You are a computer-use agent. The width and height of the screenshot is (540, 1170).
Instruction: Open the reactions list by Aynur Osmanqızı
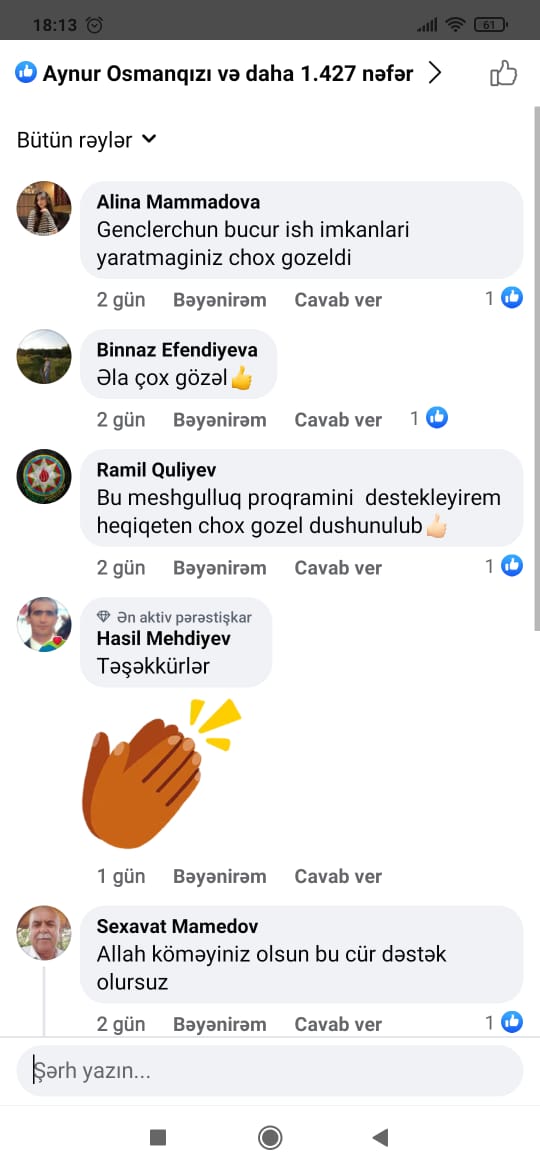(x=228, y=73)
